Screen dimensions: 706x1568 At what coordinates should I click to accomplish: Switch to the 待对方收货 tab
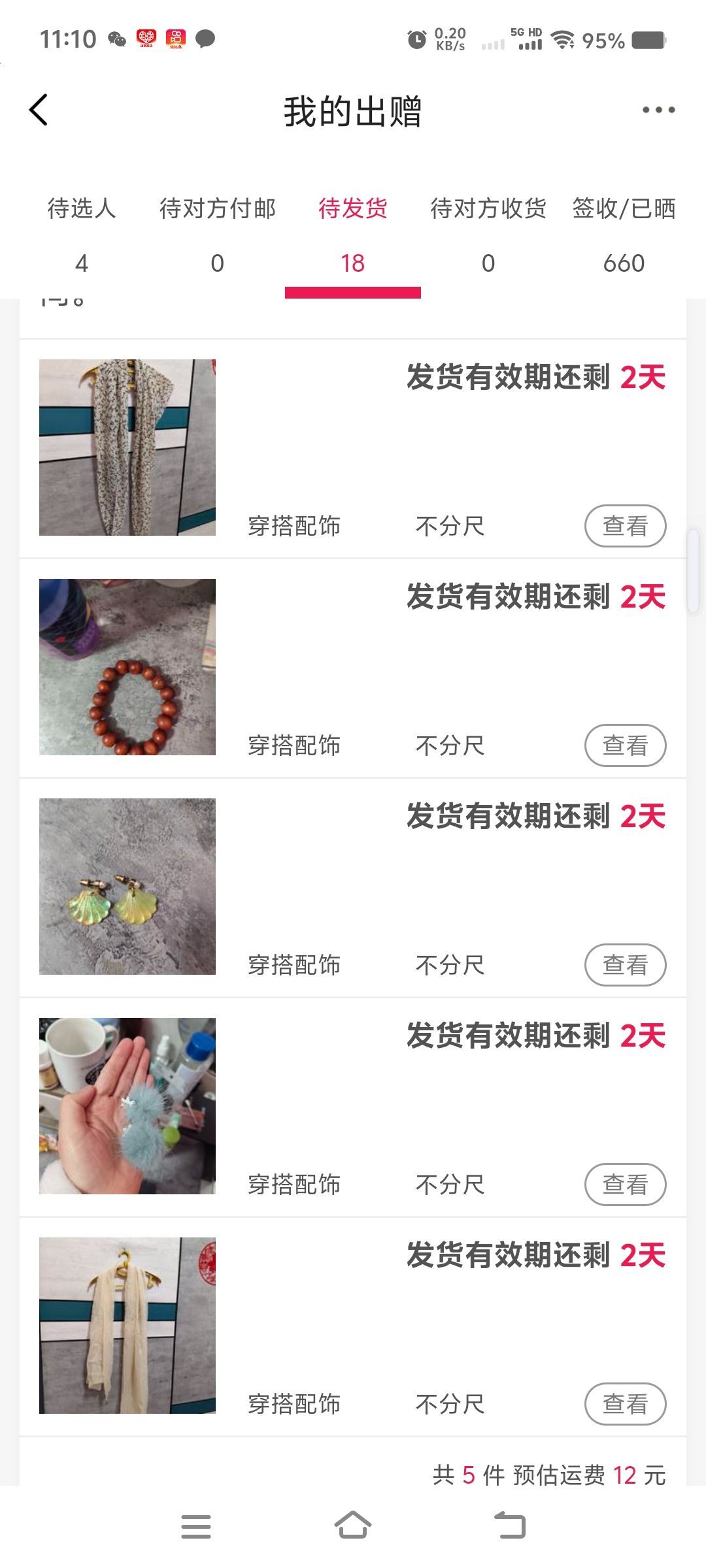click(x=488, y=235)
